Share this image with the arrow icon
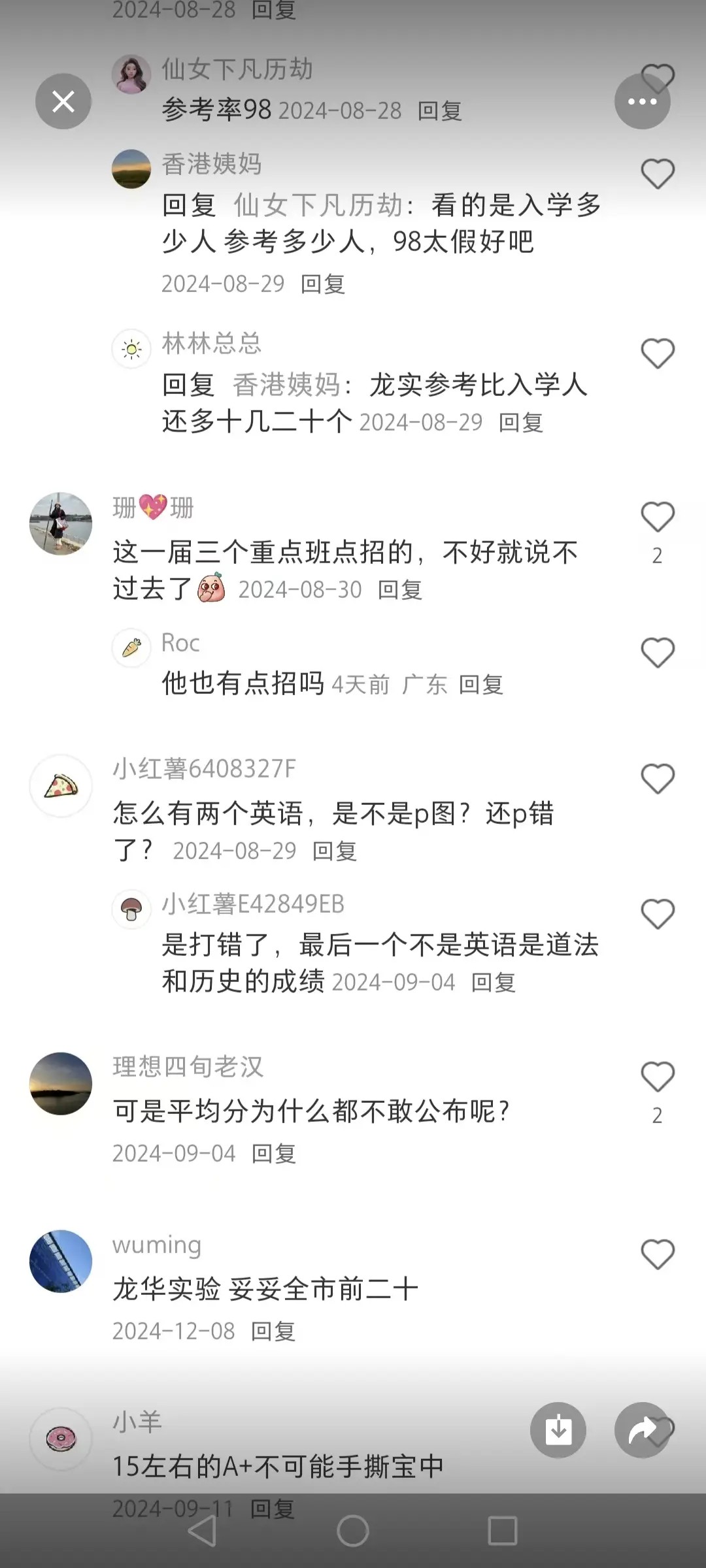Viewport: 706px width, 1568px height. [x=642, y=1430]
